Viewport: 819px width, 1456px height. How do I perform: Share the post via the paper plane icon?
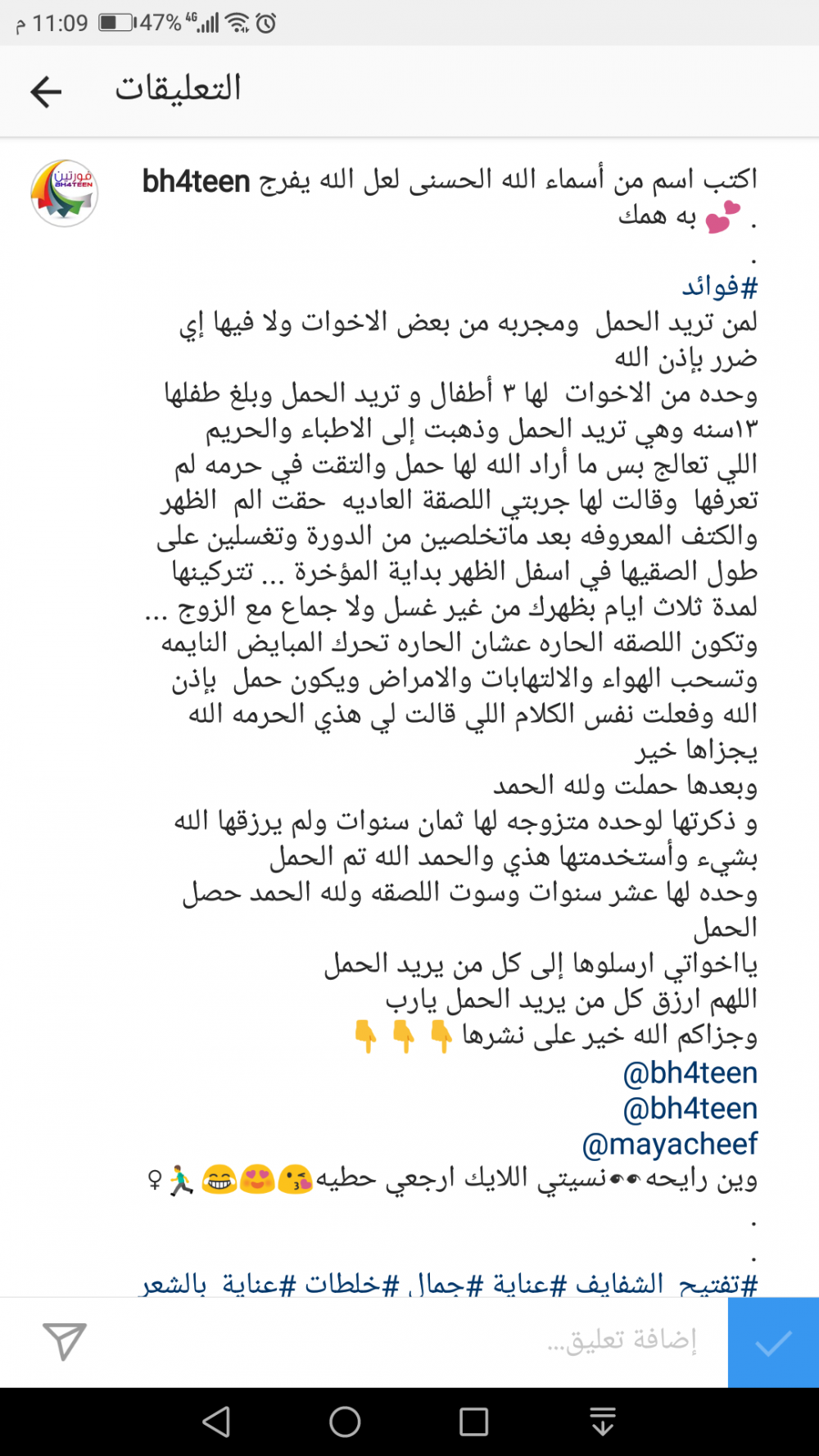pos(65,1341)
